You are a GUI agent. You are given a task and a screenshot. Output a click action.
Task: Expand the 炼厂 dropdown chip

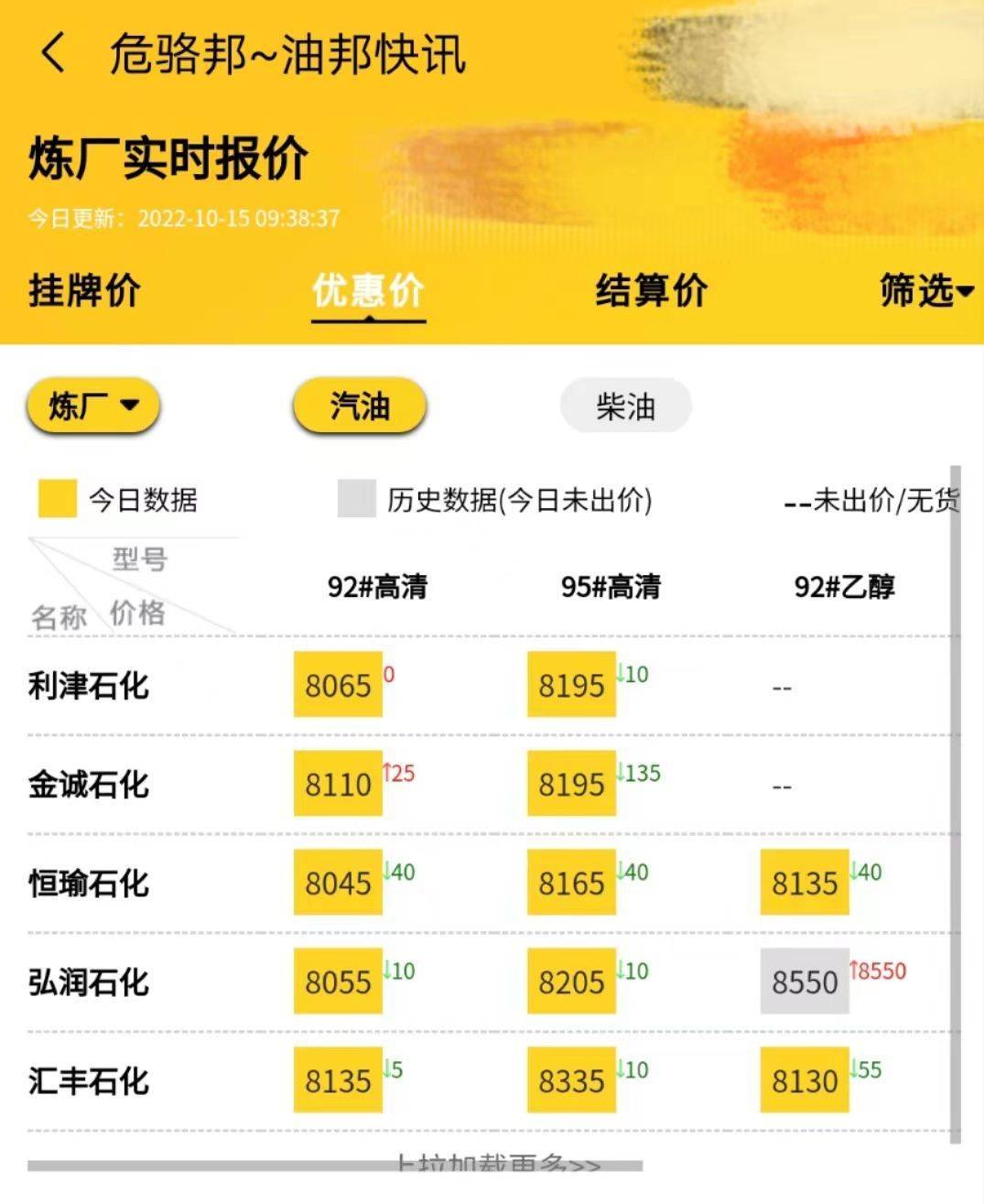pos(92,406)
